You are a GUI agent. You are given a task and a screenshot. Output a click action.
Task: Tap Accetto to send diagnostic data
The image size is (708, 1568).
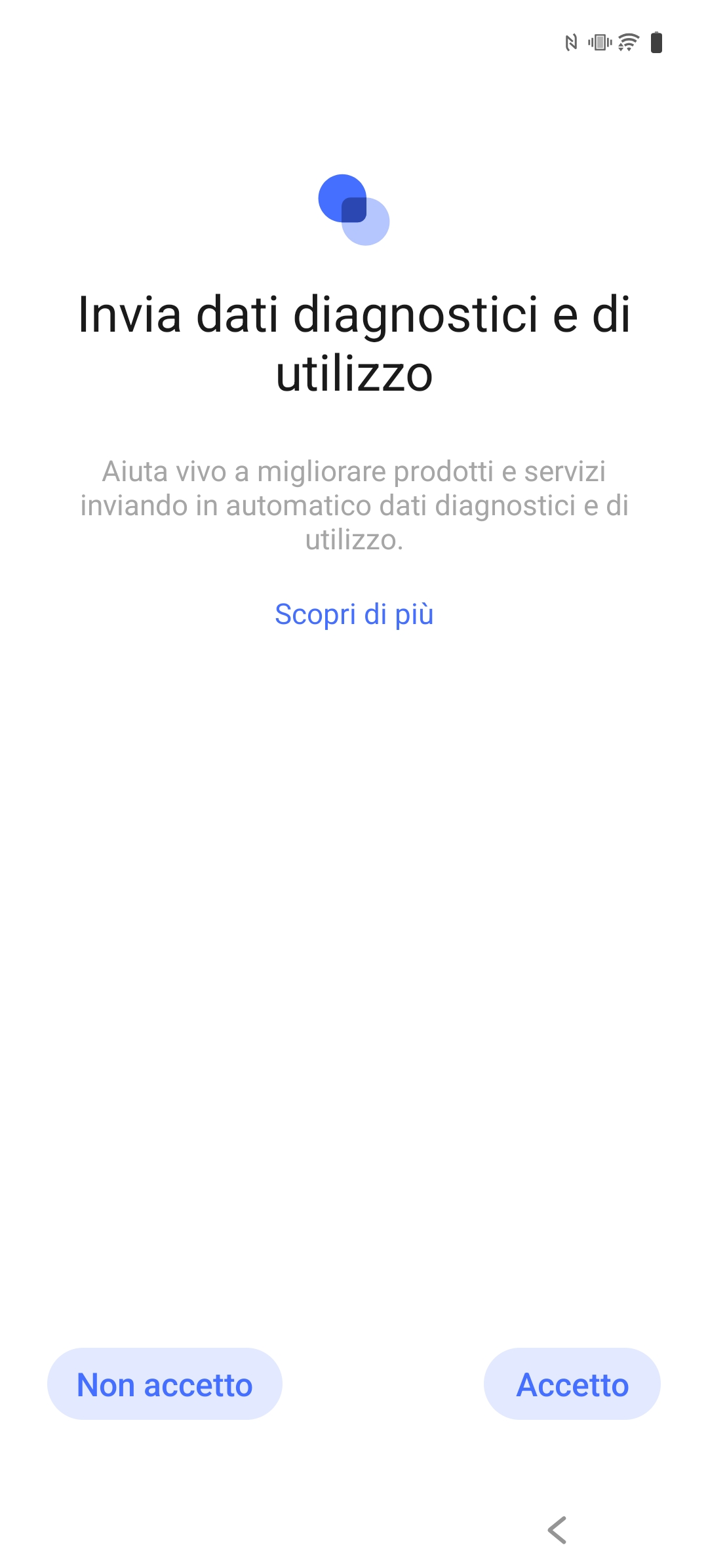click(x=572, y=1384)
